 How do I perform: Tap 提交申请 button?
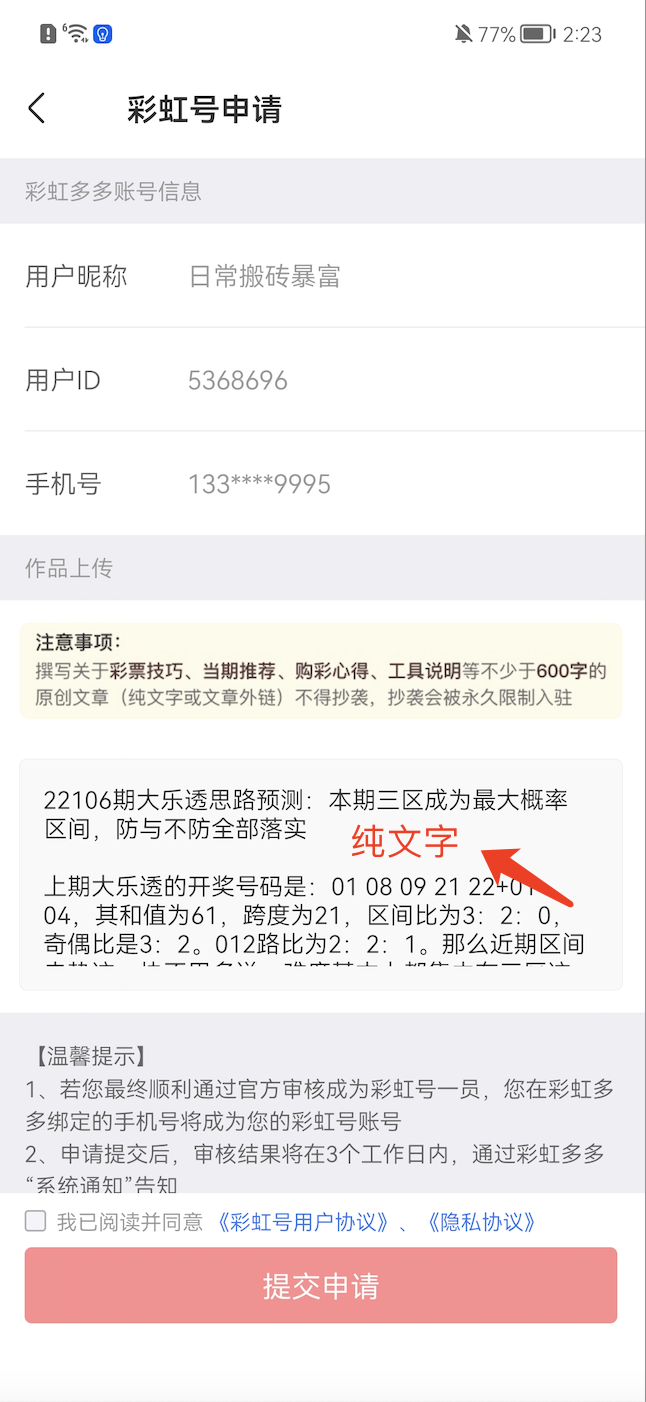320,1286
